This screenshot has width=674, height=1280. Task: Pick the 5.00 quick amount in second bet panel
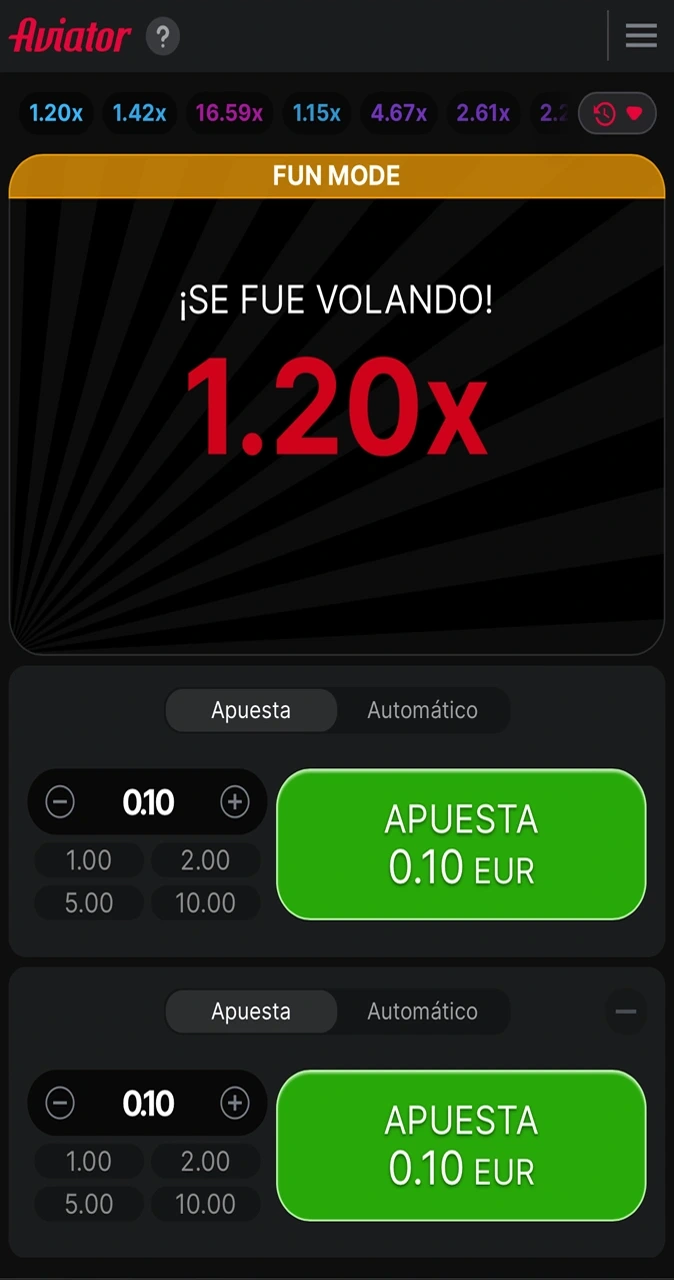tap(89, 1204)
